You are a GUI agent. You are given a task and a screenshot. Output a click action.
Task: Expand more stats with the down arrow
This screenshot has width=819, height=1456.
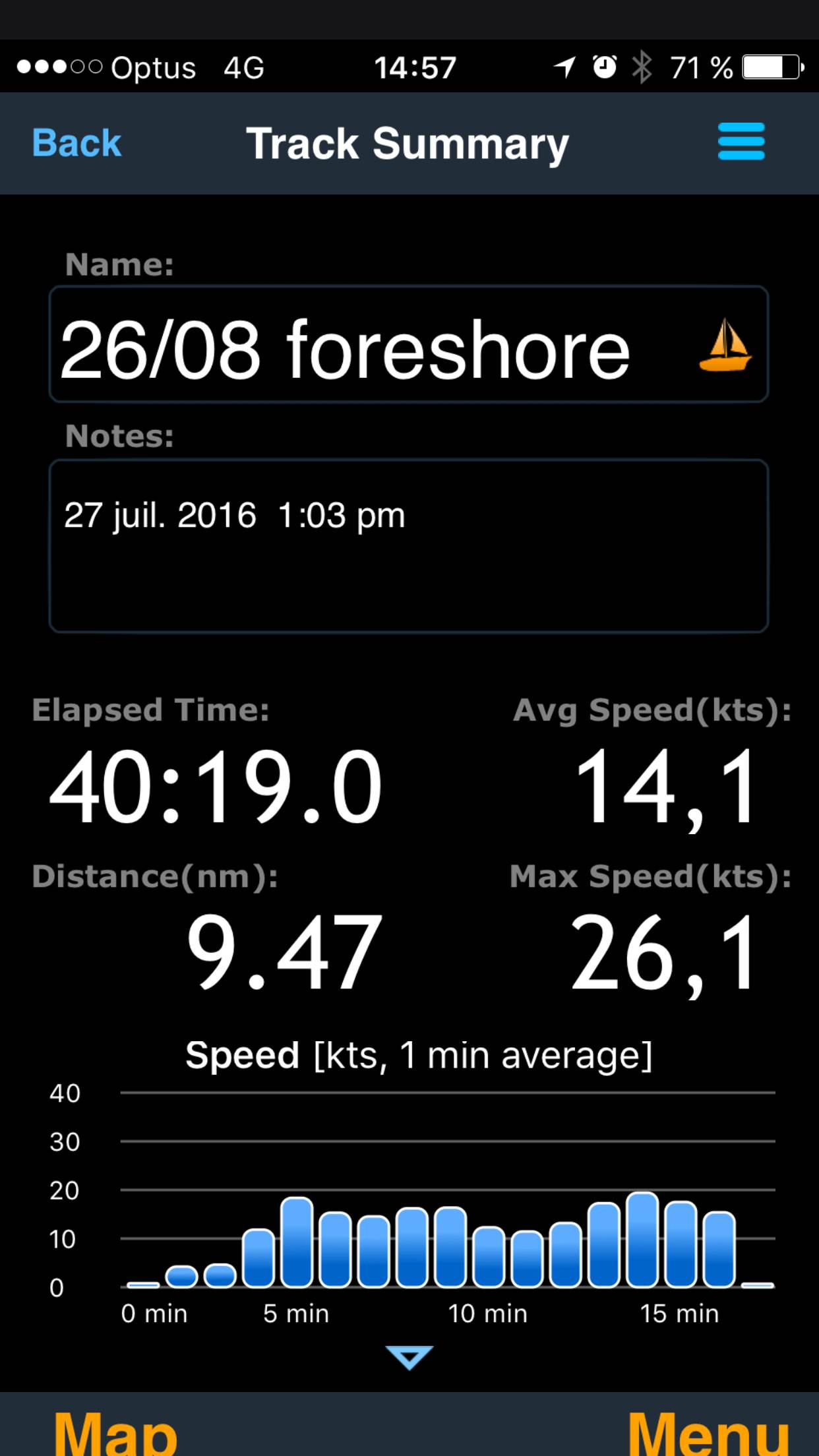click(x=409, y=1357)
